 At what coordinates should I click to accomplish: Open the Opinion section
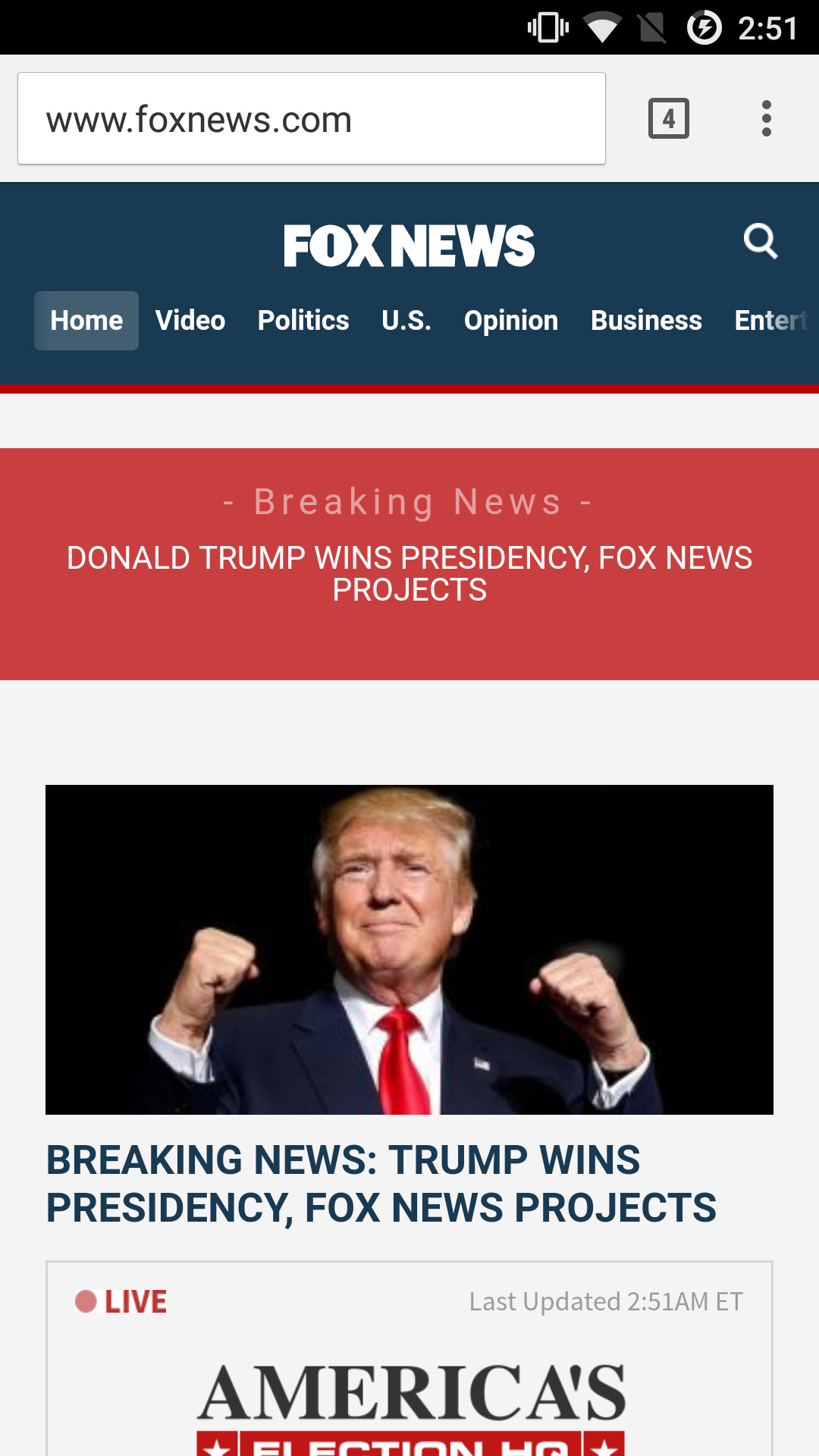[511, 321]
